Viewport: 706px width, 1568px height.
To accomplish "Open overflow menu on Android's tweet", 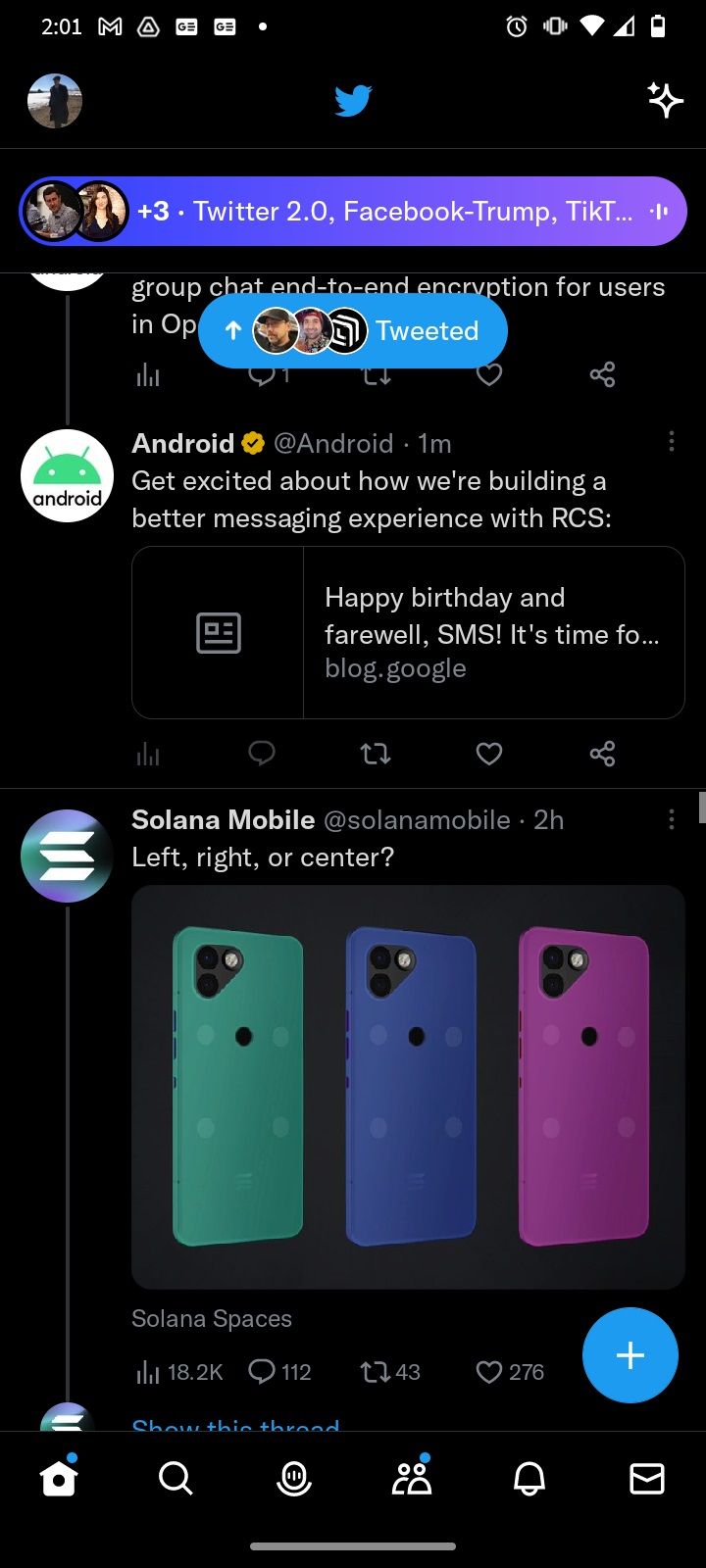I will click(671, 442).
